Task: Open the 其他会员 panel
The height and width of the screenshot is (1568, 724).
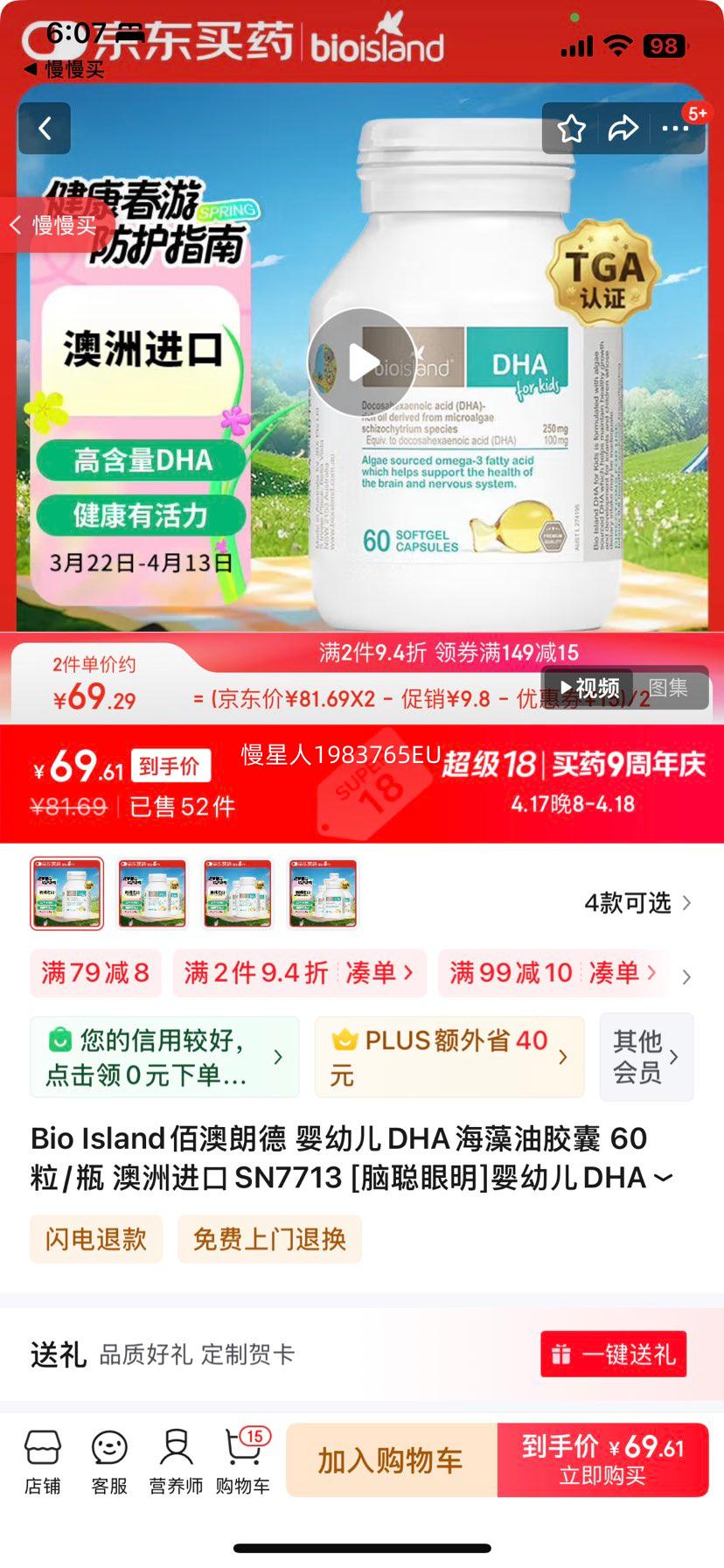Action: [x=646, y=1056]
